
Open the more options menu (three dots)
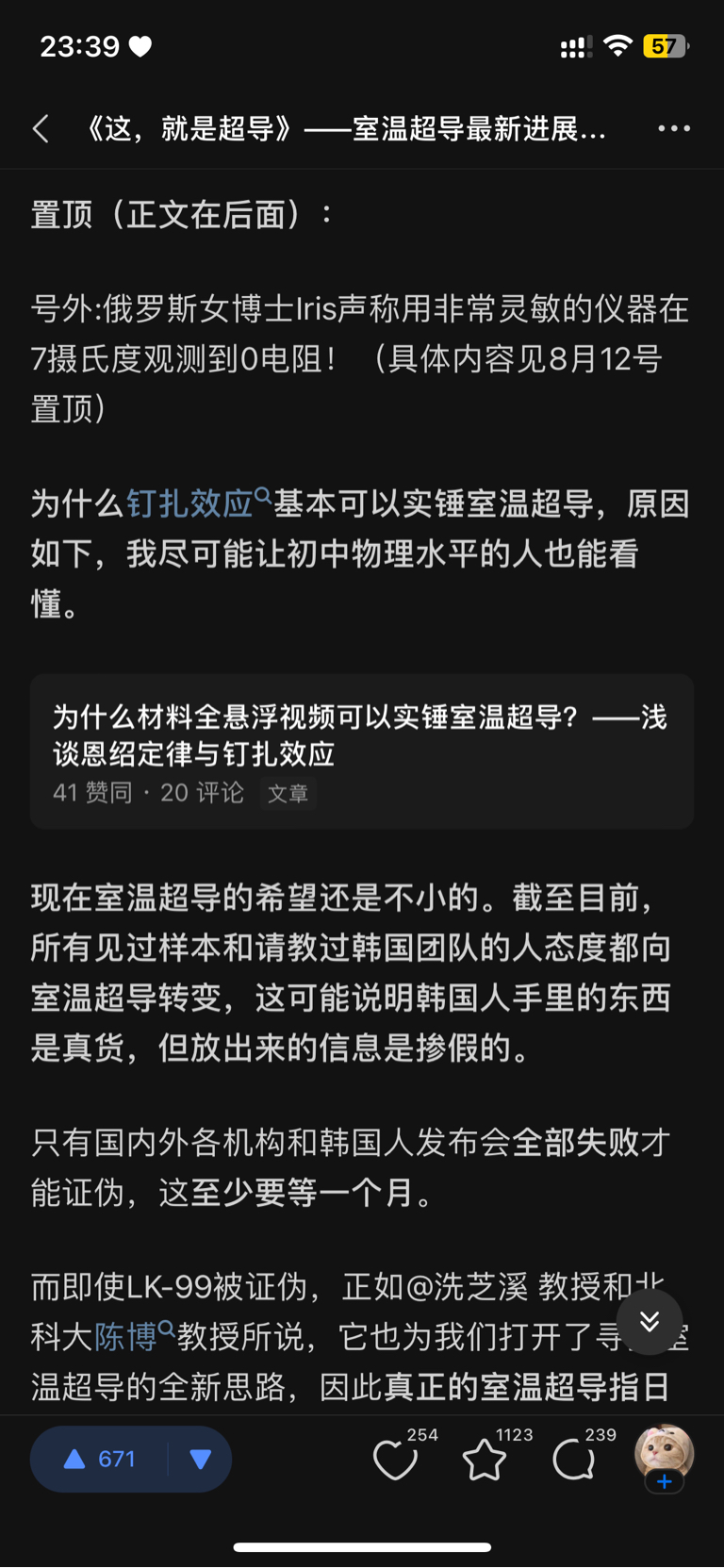coord(675,128)
